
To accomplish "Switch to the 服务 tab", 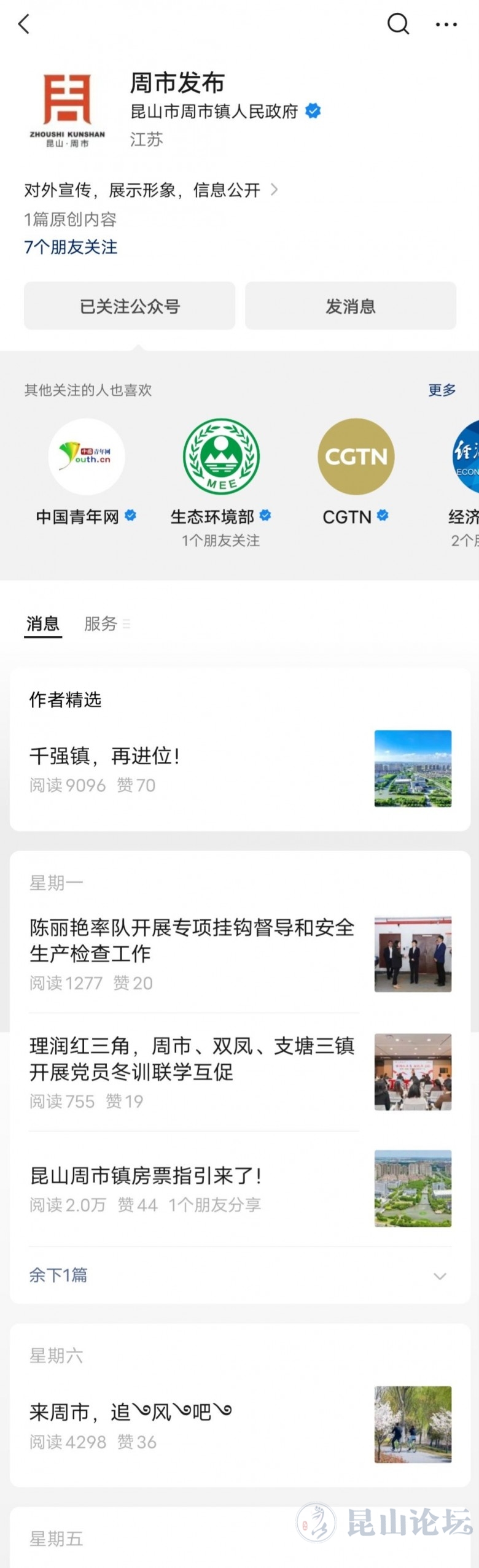I will click(101, 624).
